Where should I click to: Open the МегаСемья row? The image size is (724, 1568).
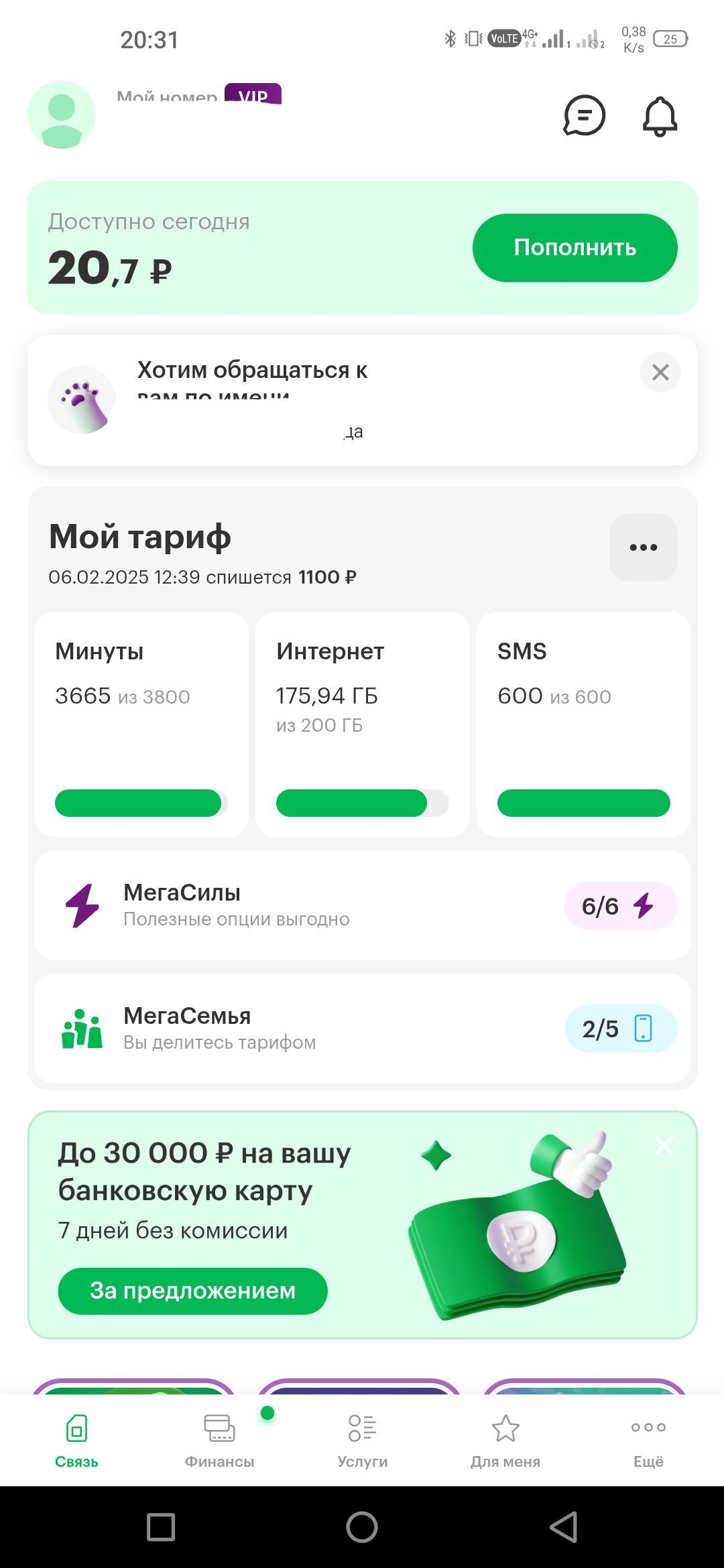coord(363,1029)
